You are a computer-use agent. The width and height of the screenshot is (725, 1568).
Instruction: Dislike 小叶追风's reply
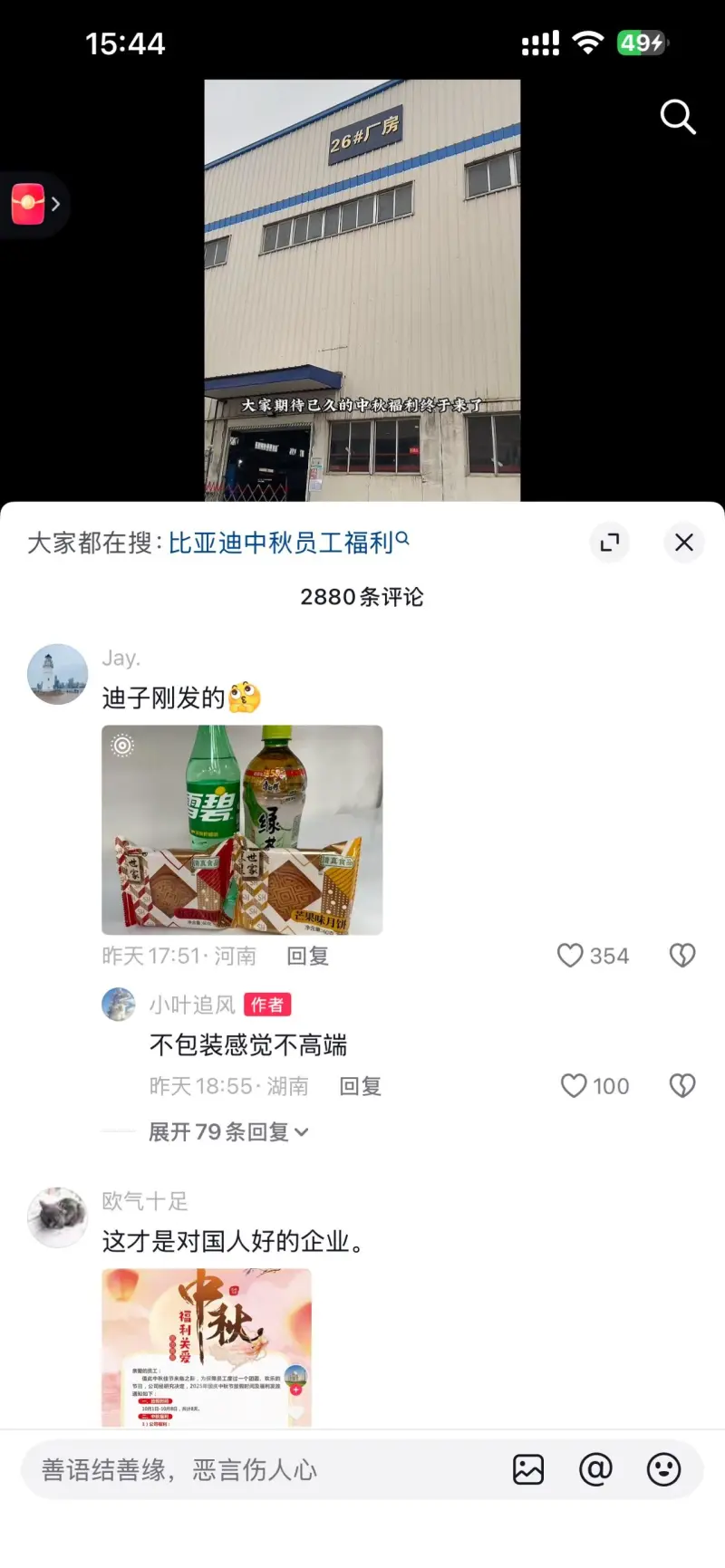(681, 1086)
